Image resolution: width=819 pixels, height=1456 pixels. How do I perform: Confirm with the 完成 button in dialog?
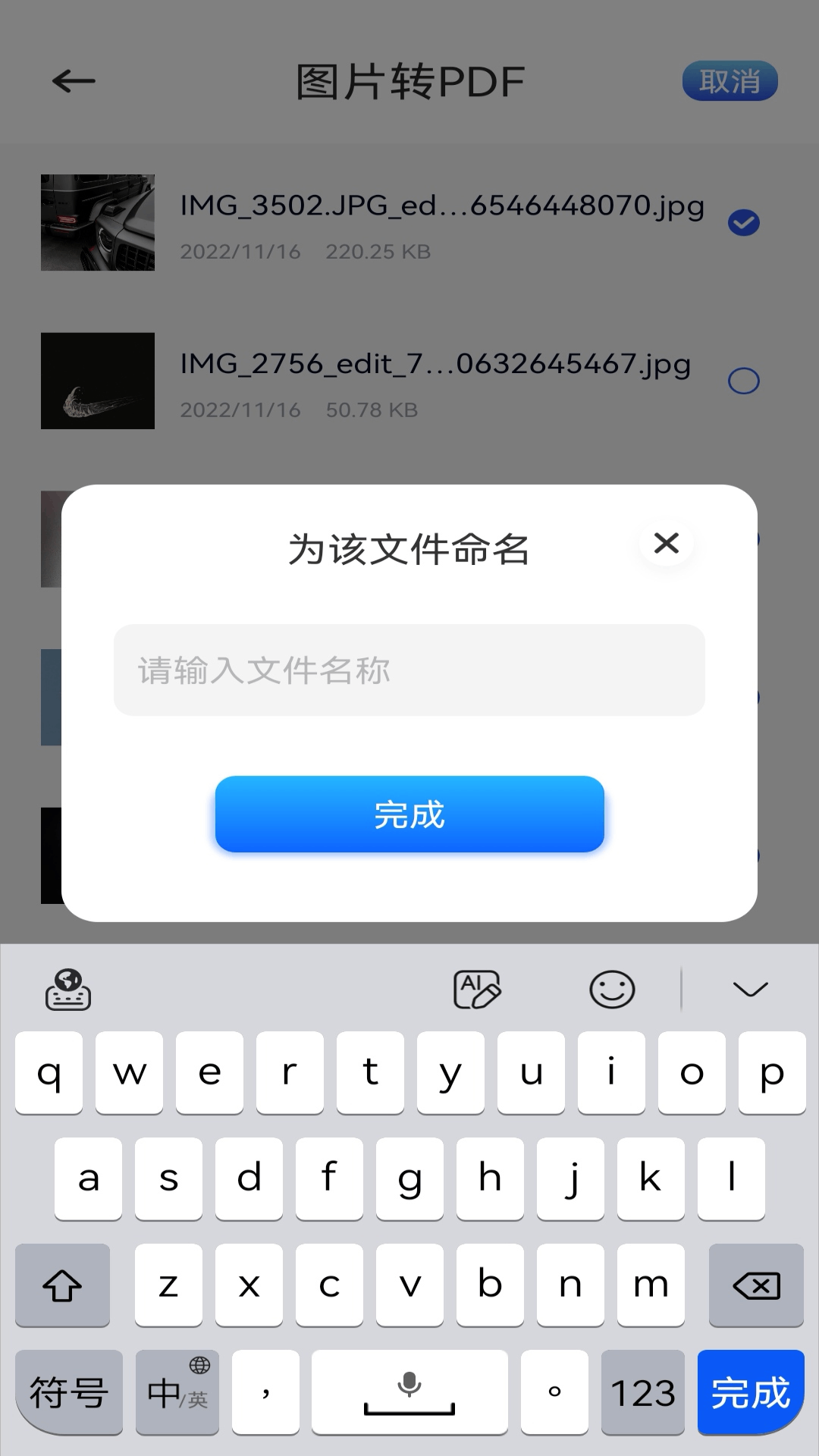tap(409, 814)
